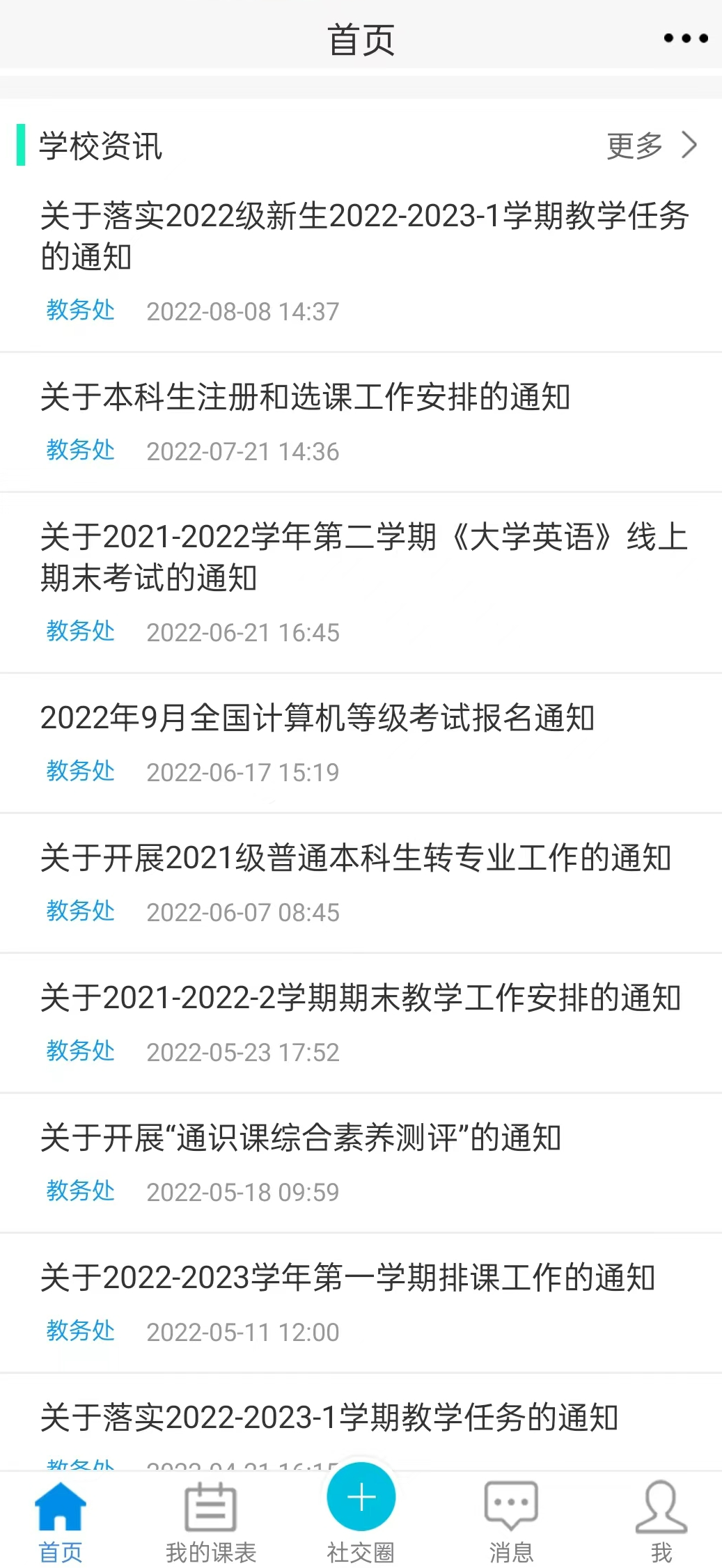Open the three-dot overflow menu
The height and width of the screenshot is (1568, 722).
click(x=685, y=39)
